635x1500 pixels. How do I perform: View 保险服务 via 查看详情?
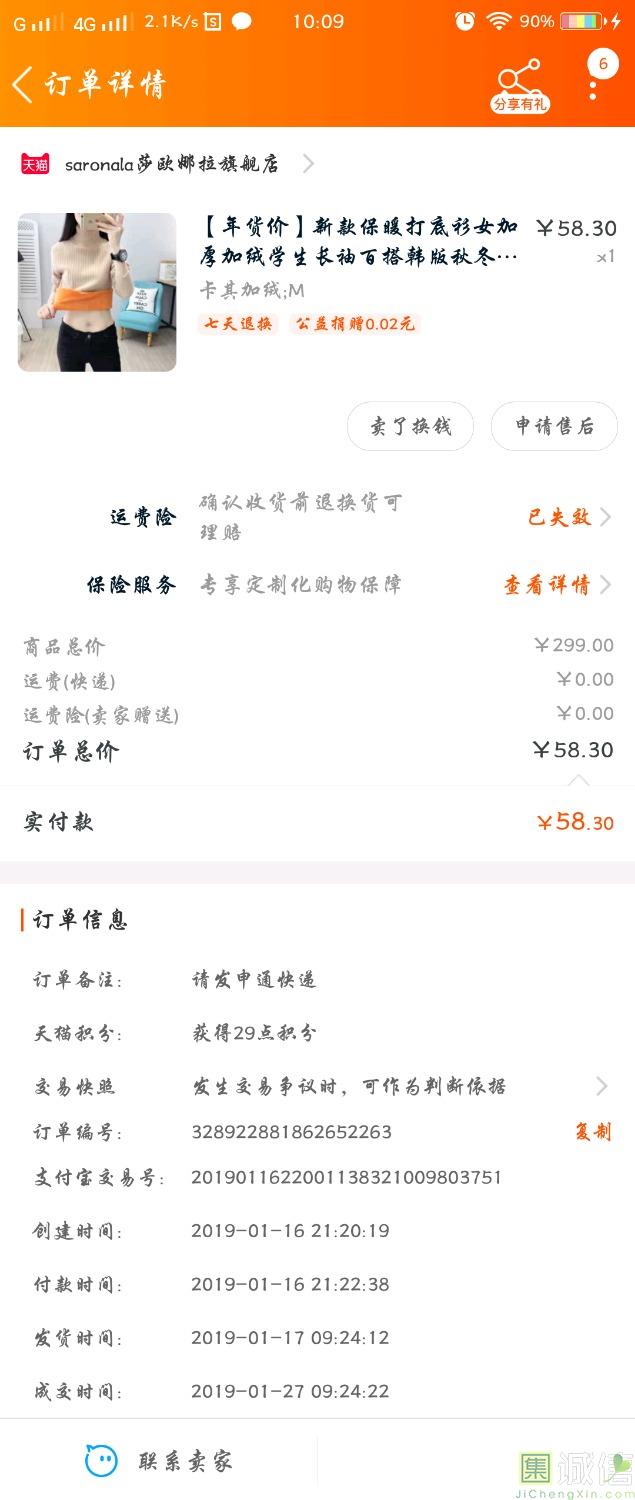coord(556,585)
